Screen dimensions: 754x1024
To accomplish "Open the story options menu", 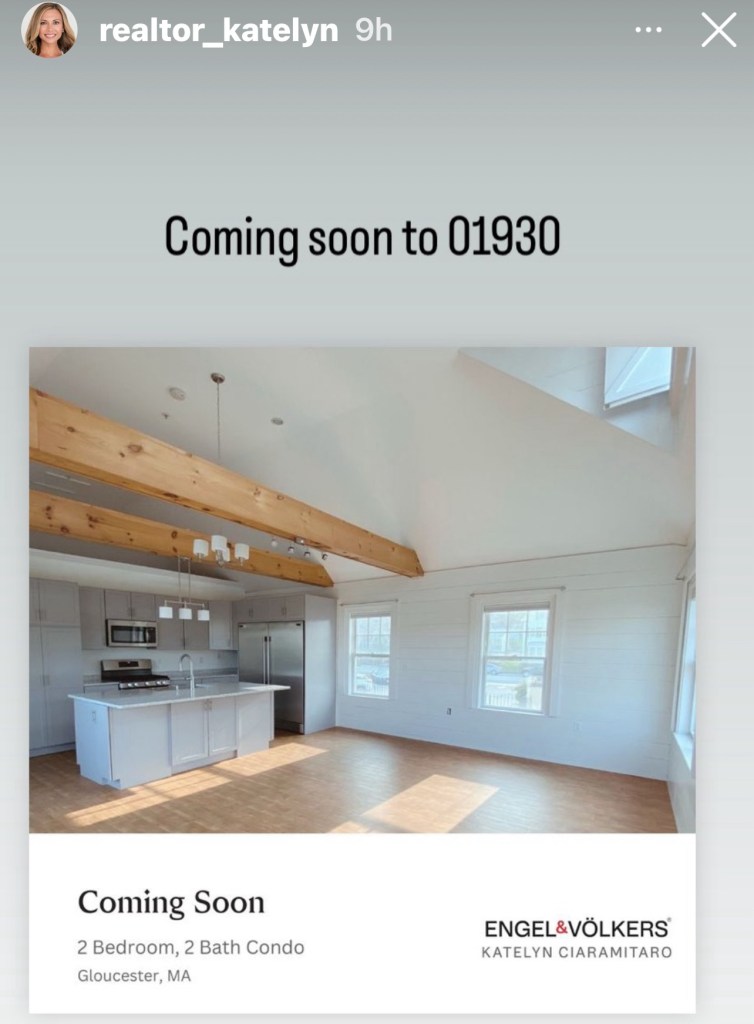I will 648,30.
